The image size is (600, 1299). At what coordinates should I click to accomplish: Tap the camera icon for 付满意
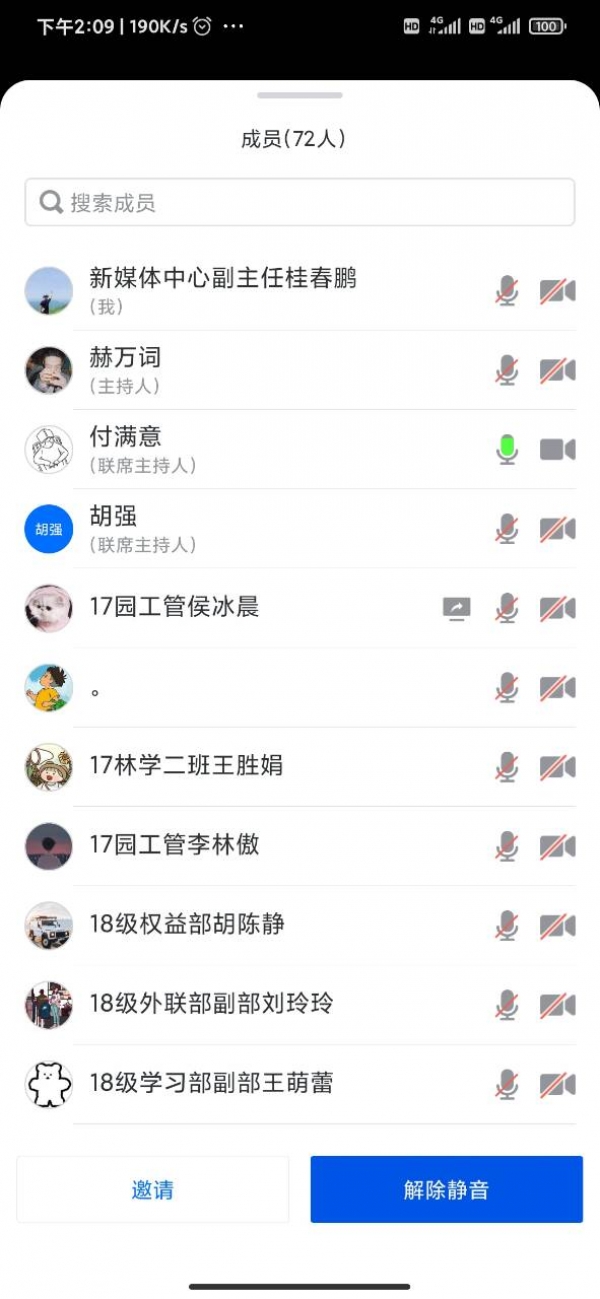tap(557, 450)
